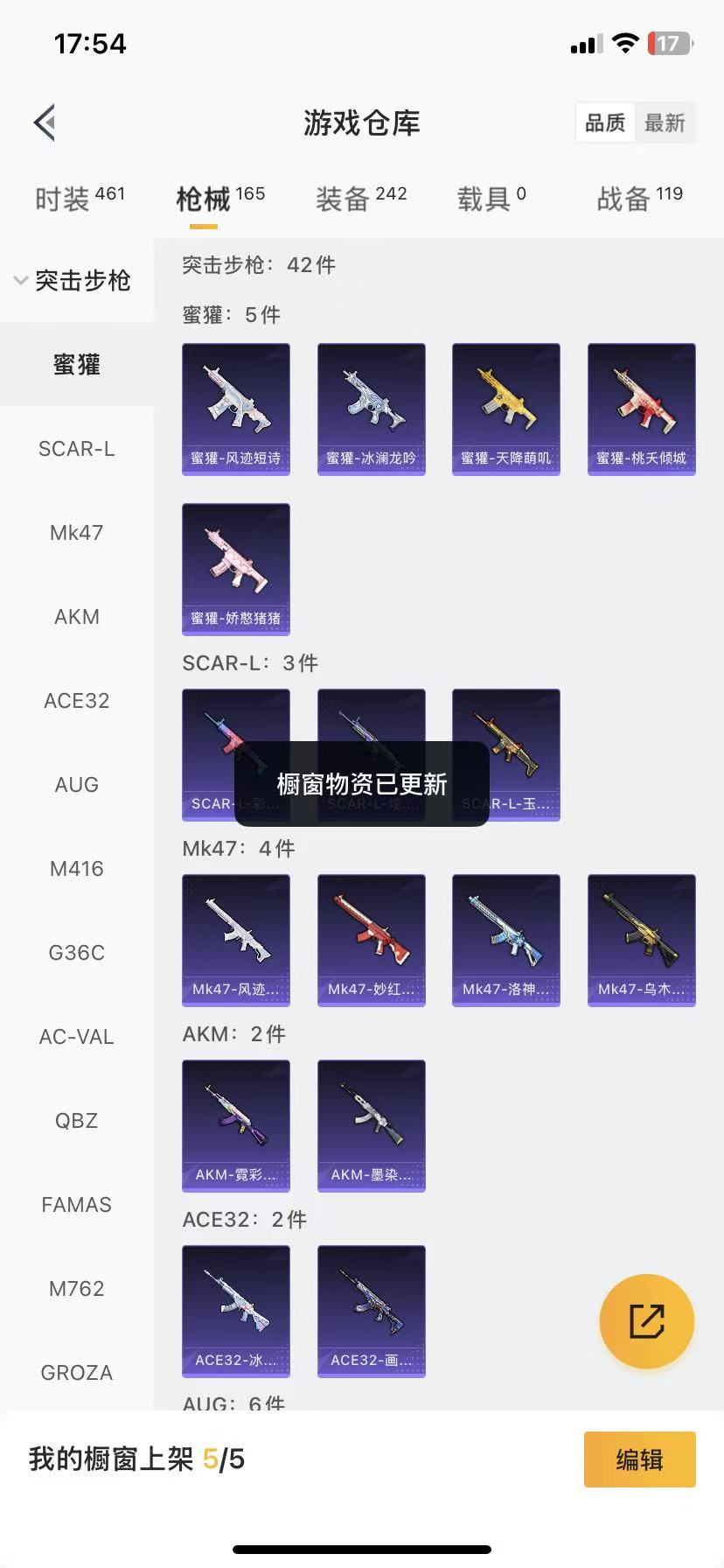This screenshot has width=724, height=1568.
Task: Open the 蜜獾-天降萌叽 skin
Action: [506, 409]
